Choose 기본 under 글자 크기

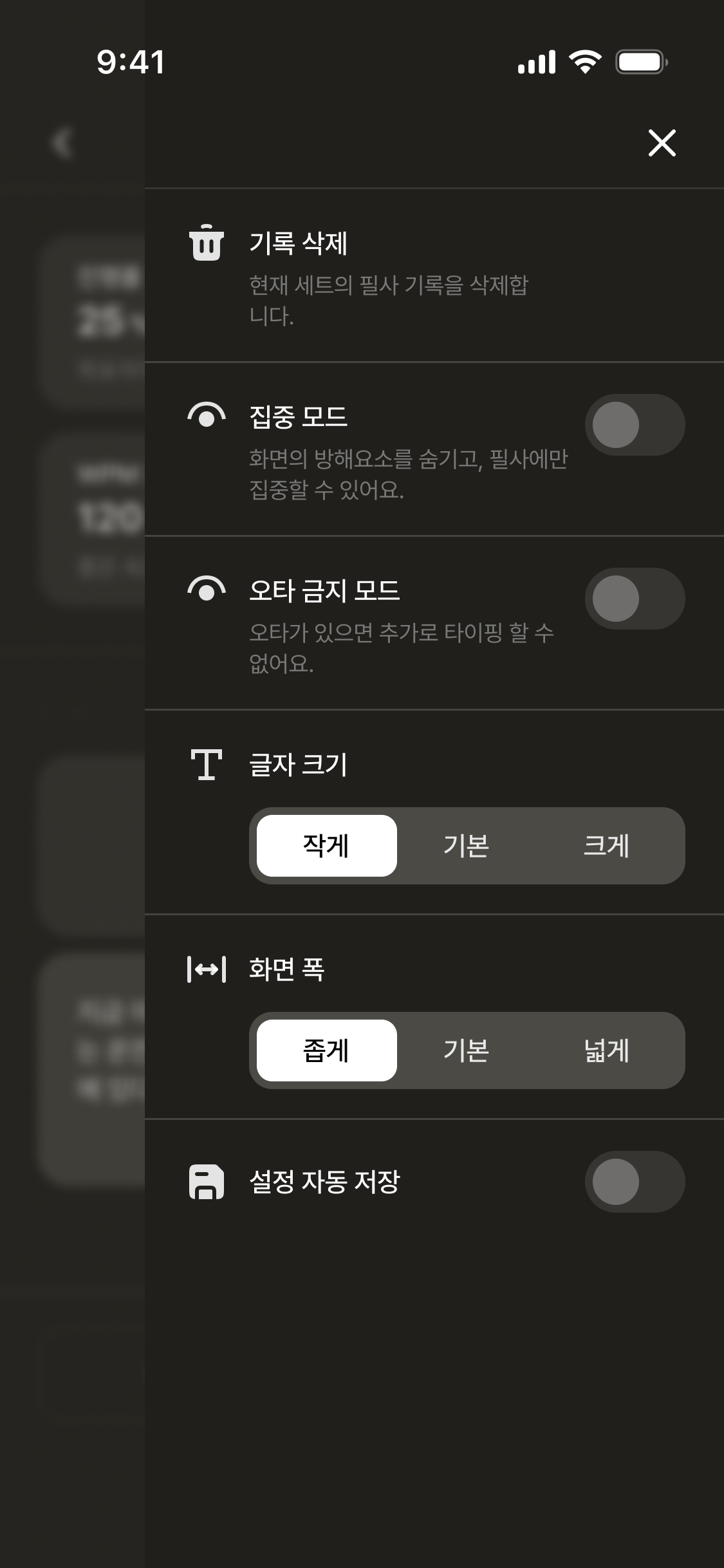[466, 846]
